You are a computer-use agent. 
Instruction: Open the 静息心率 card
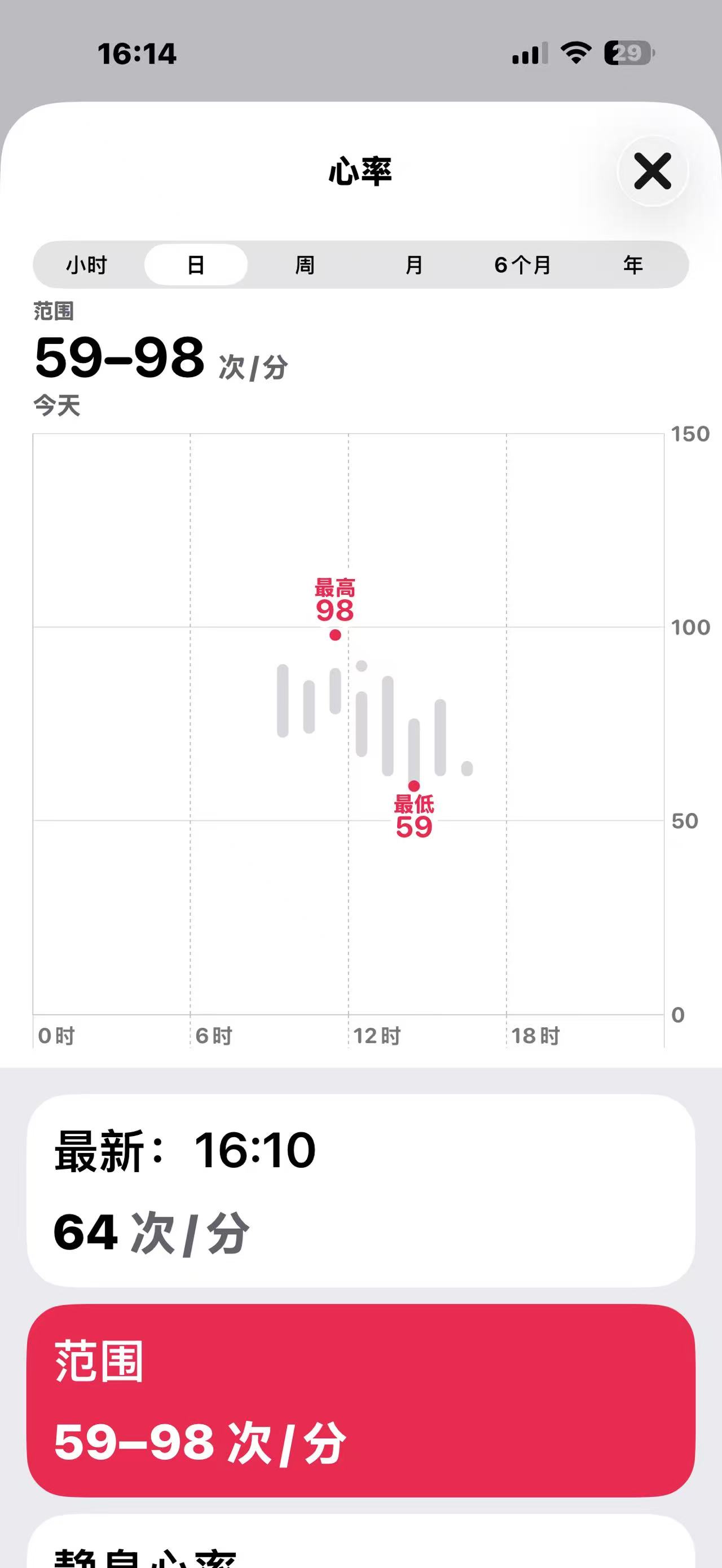pos(360,1549)
